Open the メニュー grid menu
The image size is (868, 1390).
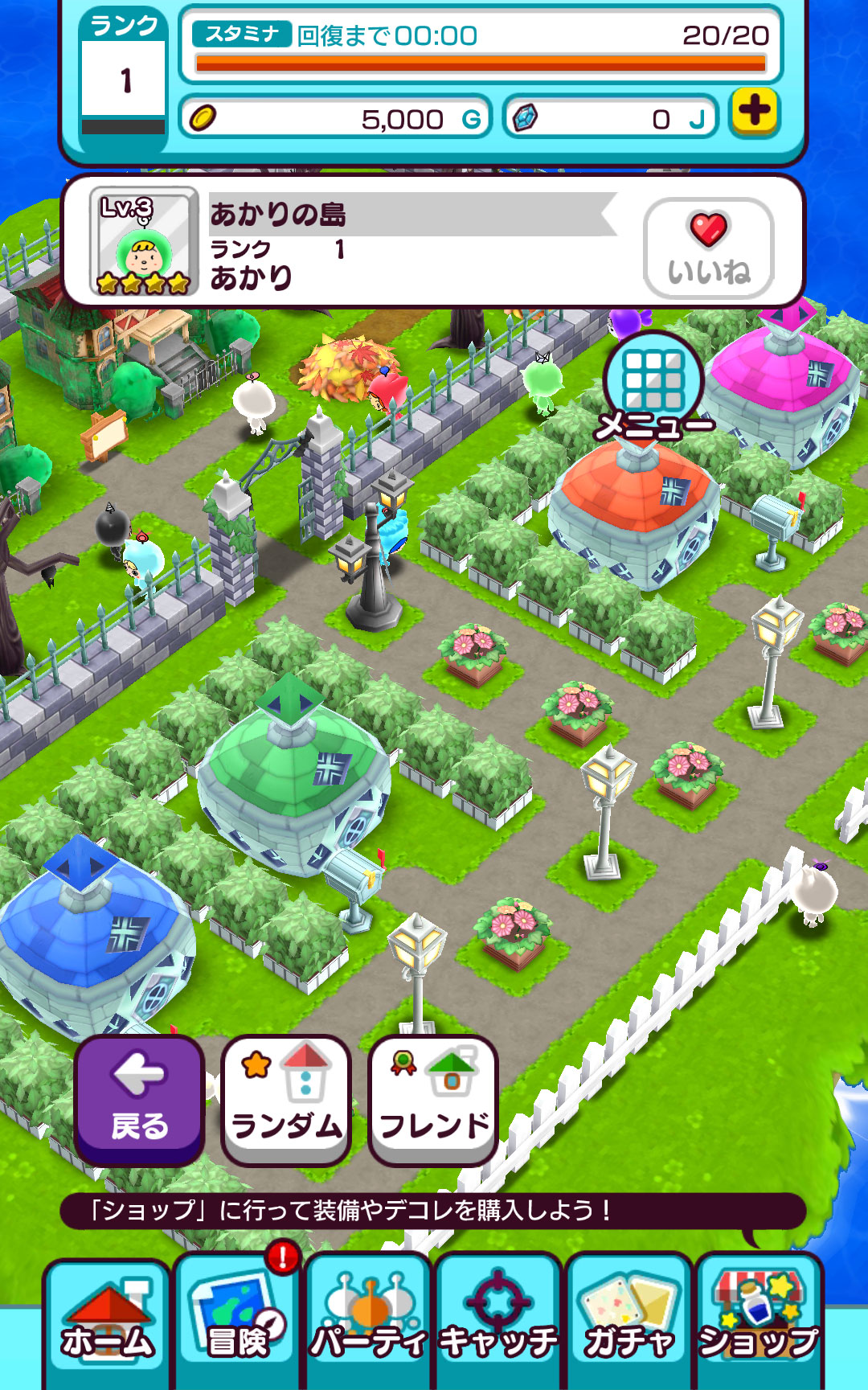653,388
